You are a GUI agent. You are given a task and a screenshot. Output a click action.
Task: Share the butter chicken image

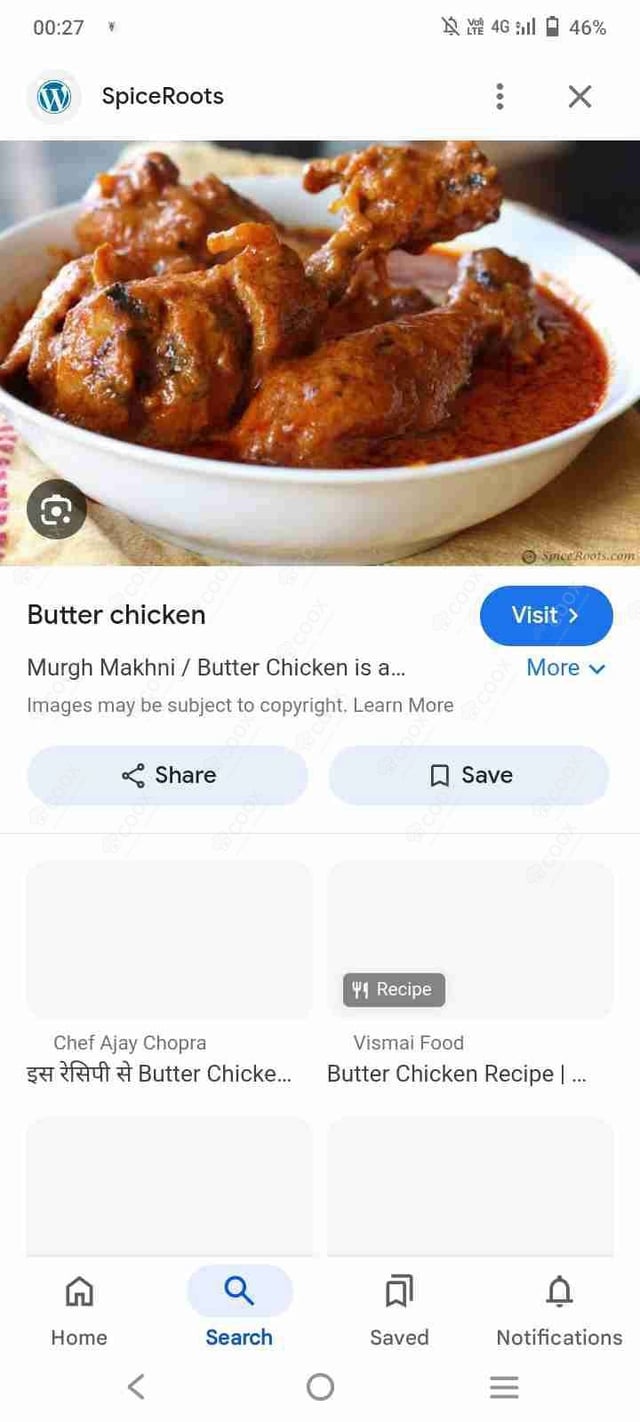[x=167, y=775]
